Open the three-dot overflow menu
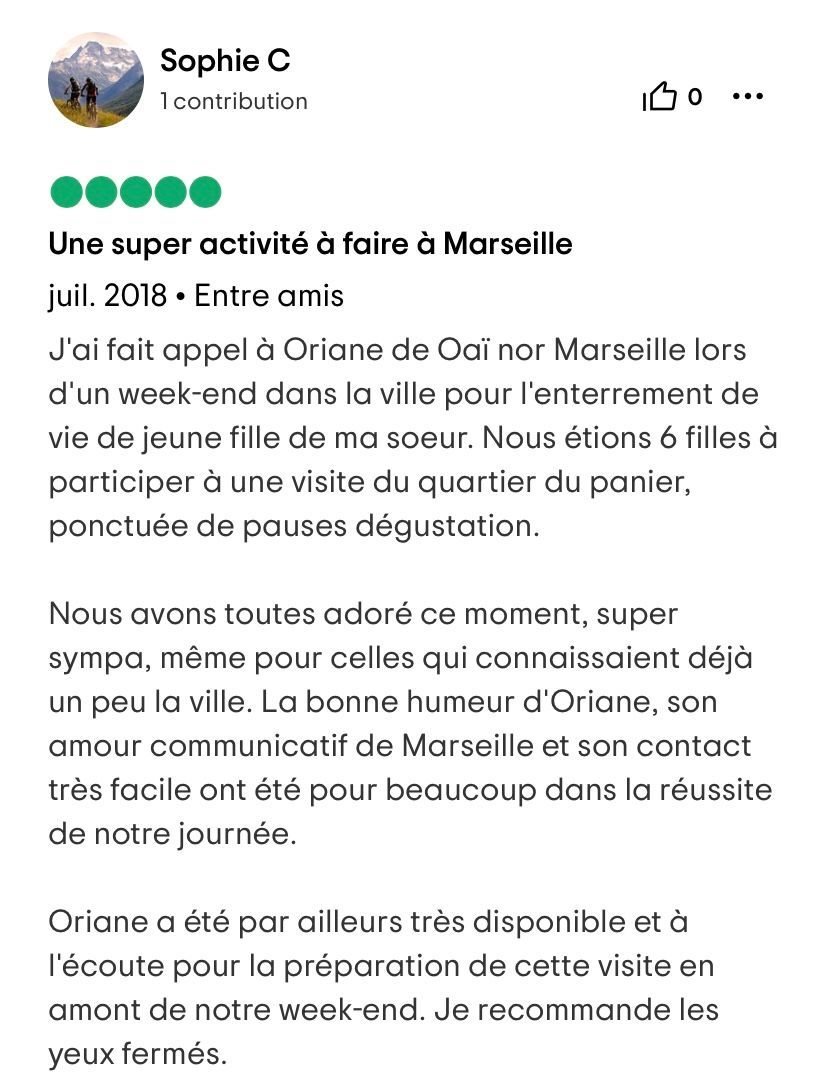The height and width of the screenshot is (1079, 828). [748, 97]
